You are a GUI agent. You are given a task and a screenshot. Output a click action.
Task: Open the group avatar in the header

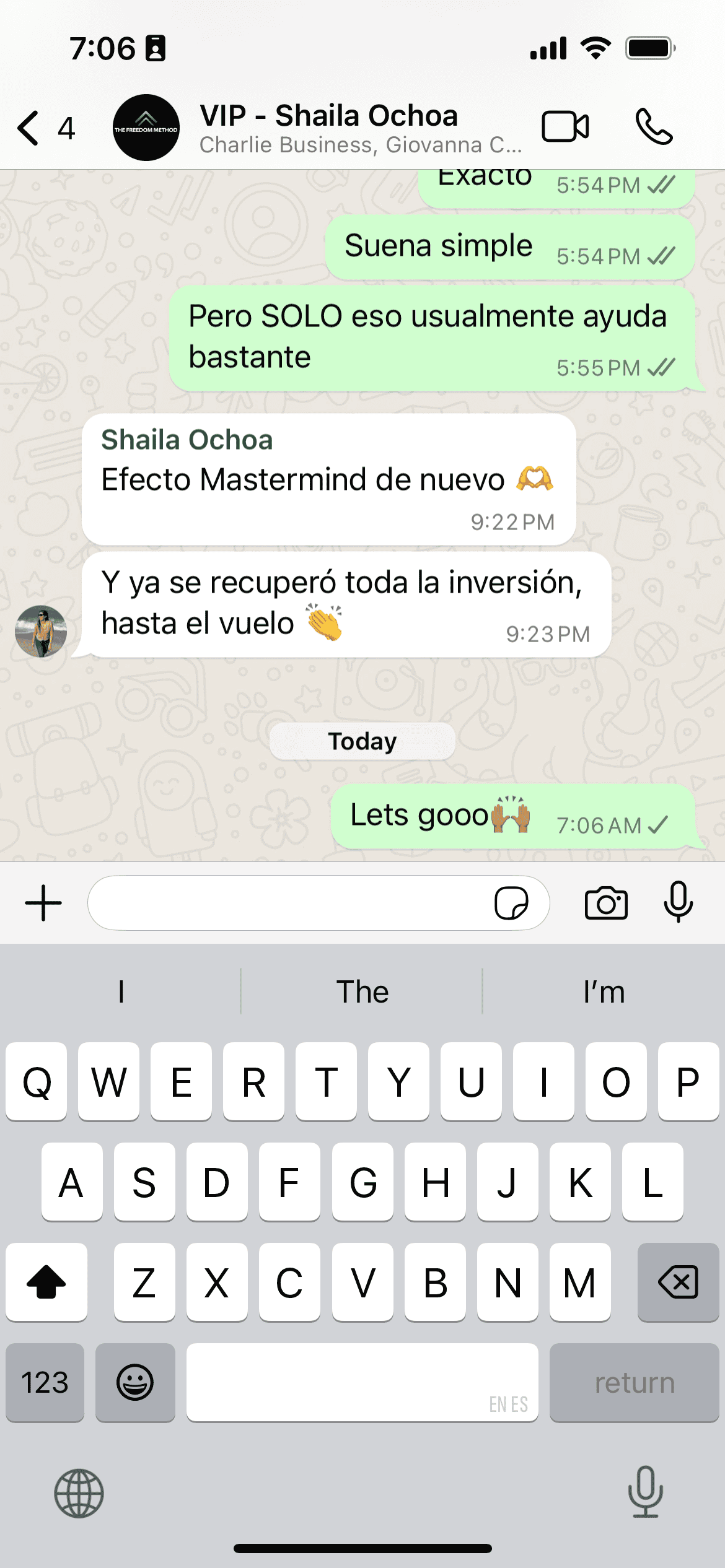click(x=146, y=128)
